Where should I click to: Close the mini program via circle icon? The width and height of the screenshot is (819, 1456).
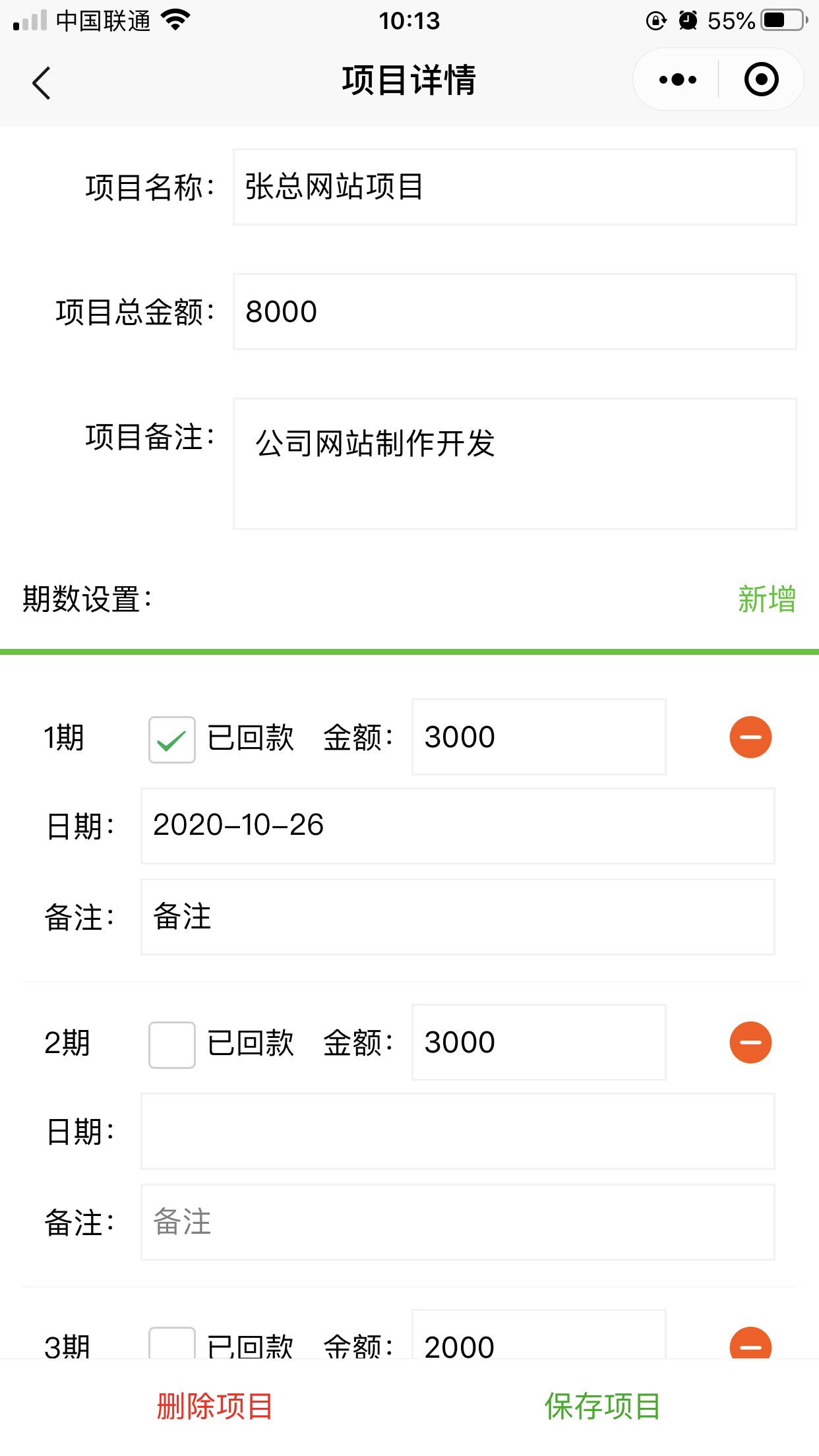pos(761,80)
